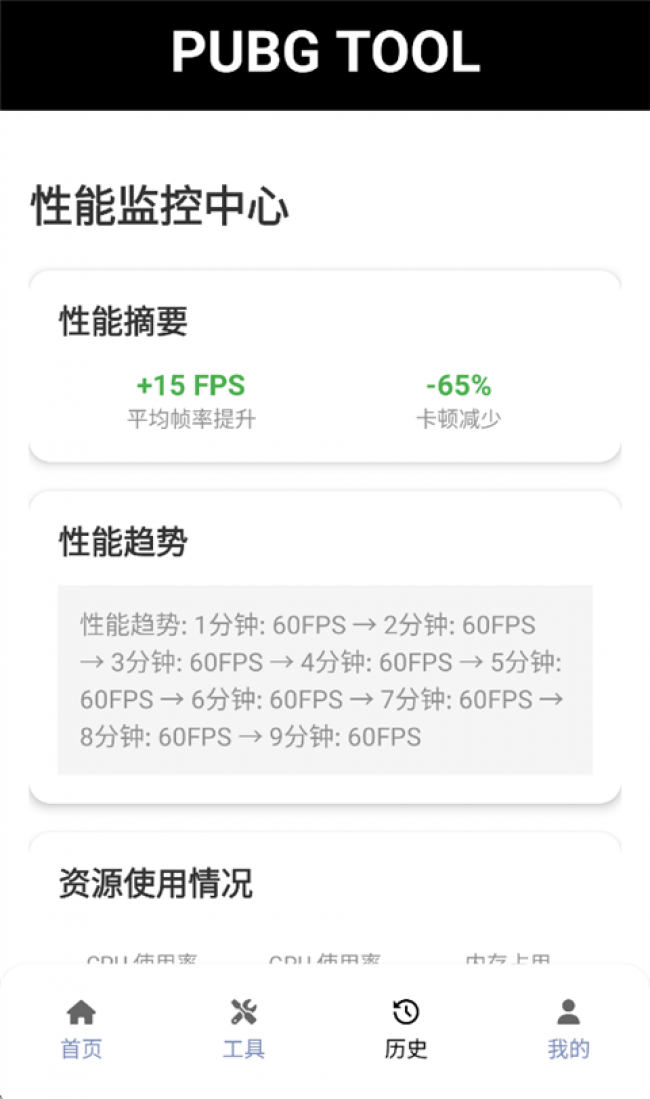Switch to the 工具 tools tab
650x1099 pixels.
click(x=243, y=1028)
